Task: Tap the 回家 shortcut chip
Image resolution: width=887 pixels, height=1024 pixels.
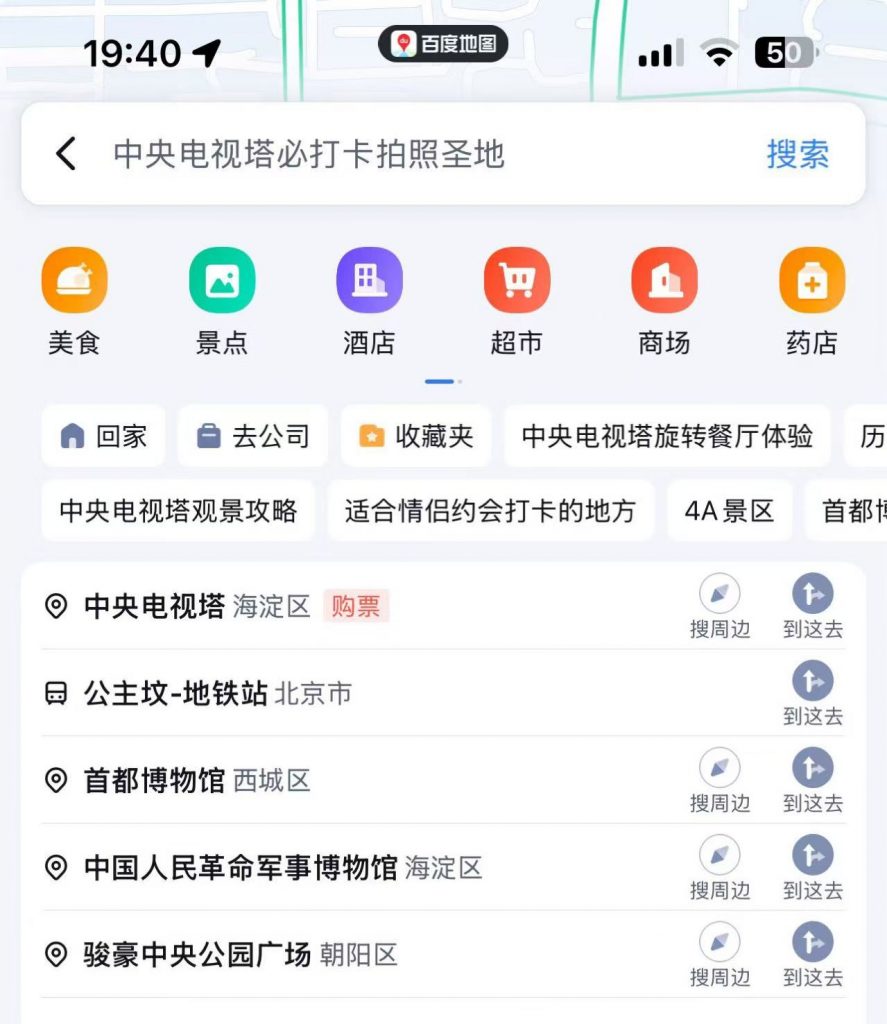Action: [x=104, y=436]
